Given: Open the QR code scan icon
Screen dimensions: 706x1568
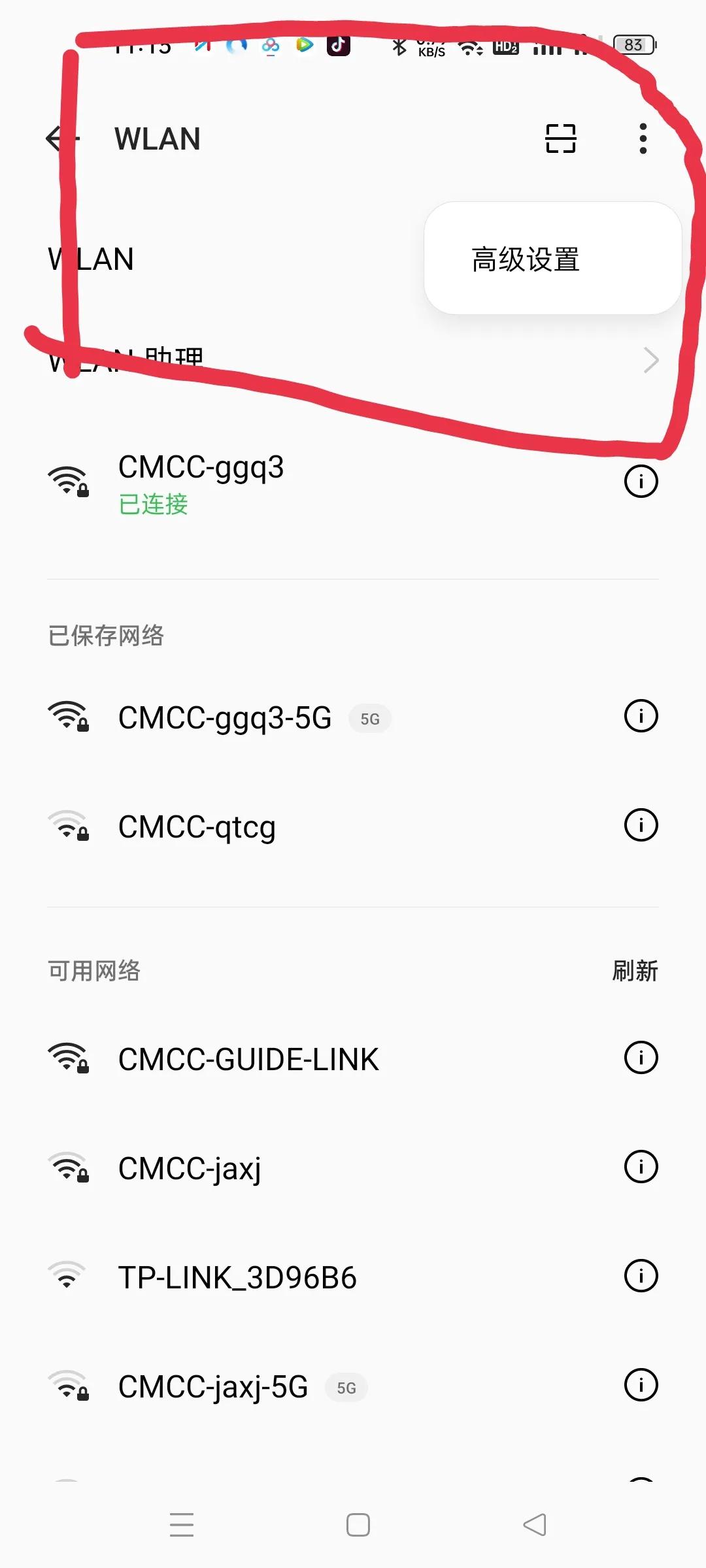Looking at the screenshot, I should tap(561, 139).
